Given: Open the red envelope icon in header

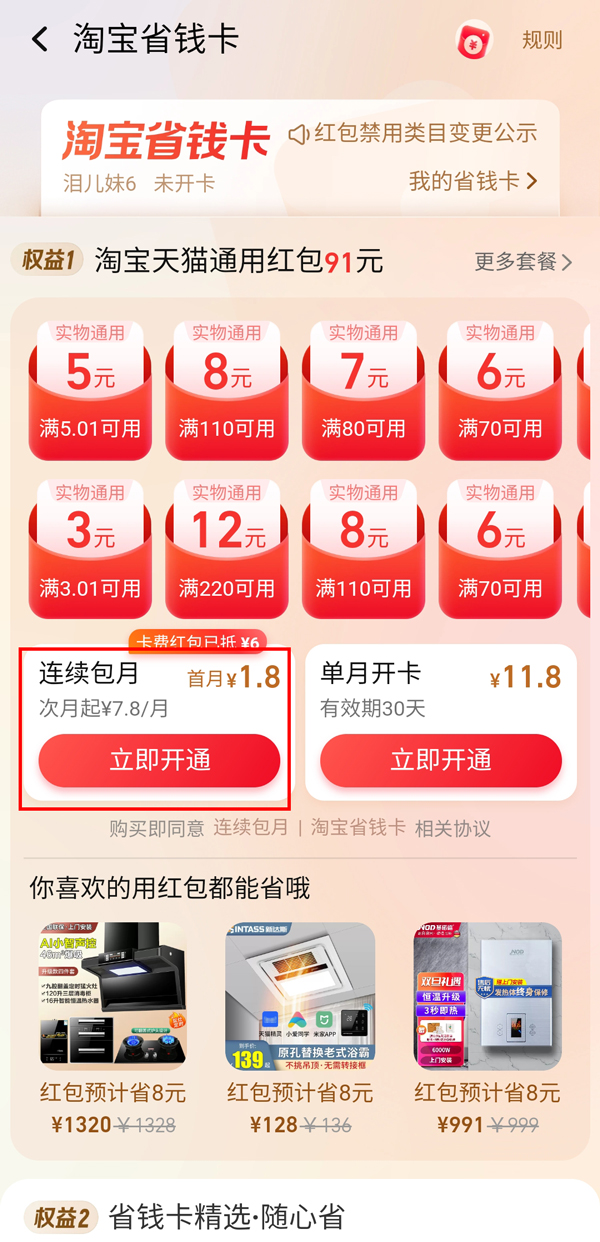Looking at the screenshot, I should coord(473,41).
